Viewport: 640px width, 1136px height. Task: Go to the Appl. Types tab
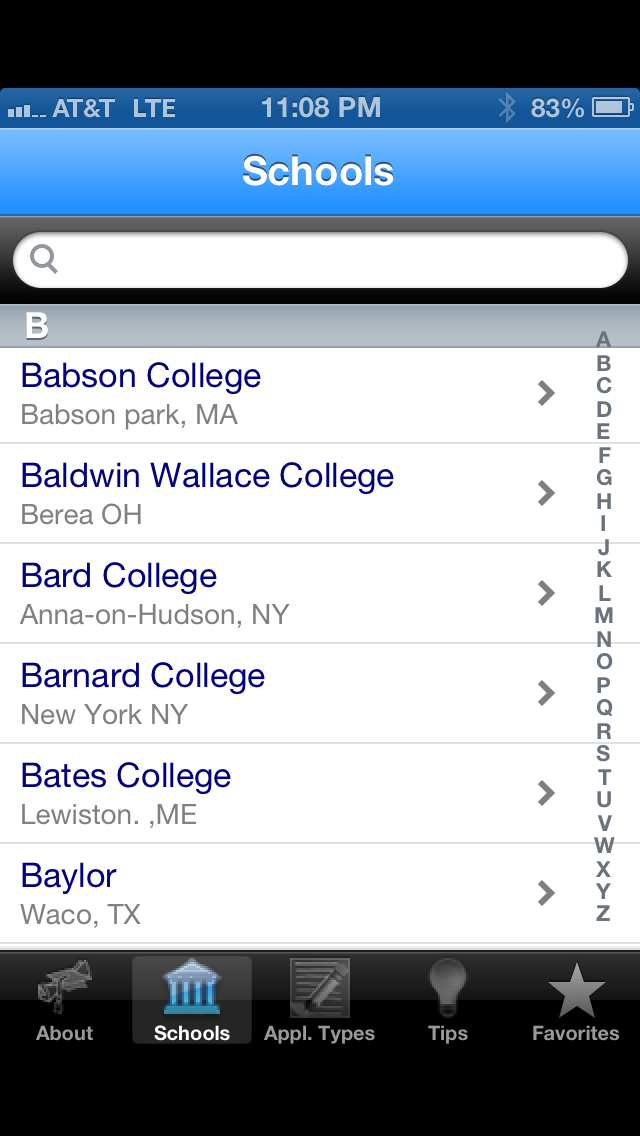point(320,1000)
